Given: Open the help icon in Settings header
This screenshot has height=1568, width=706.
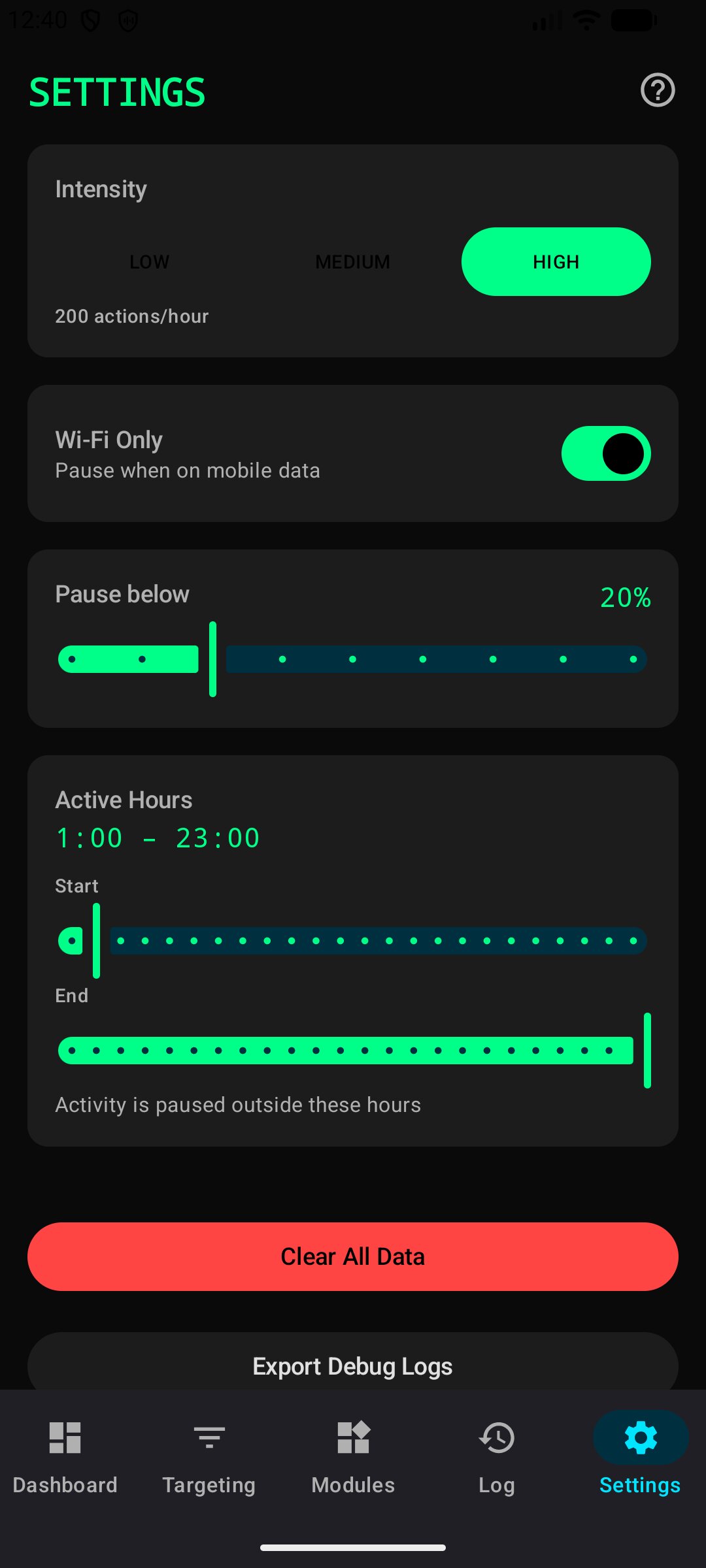Looking at the screenshot, I should click(658, 90).
